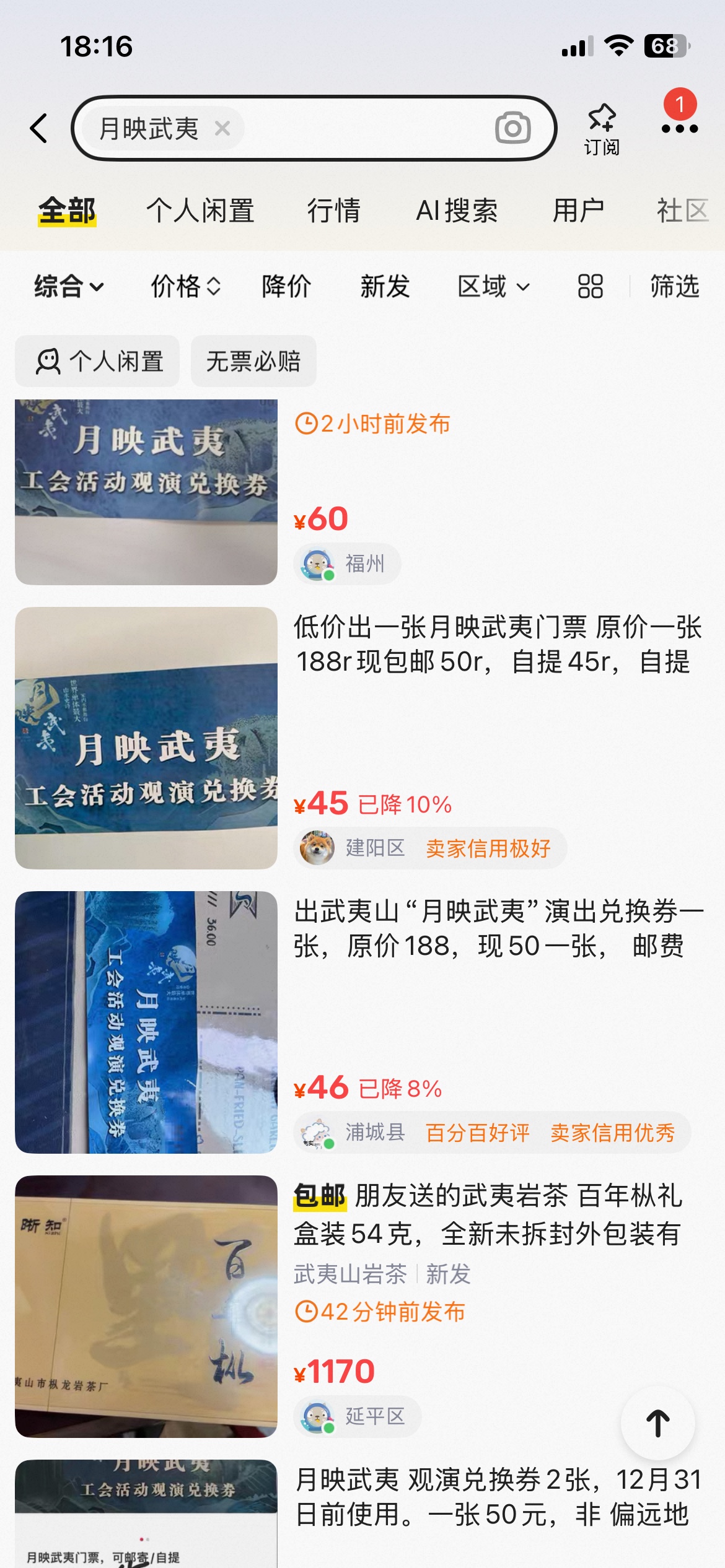Switch to the 个人闲置 top tab
725x1568 pixels.
[x=200, y=211]
